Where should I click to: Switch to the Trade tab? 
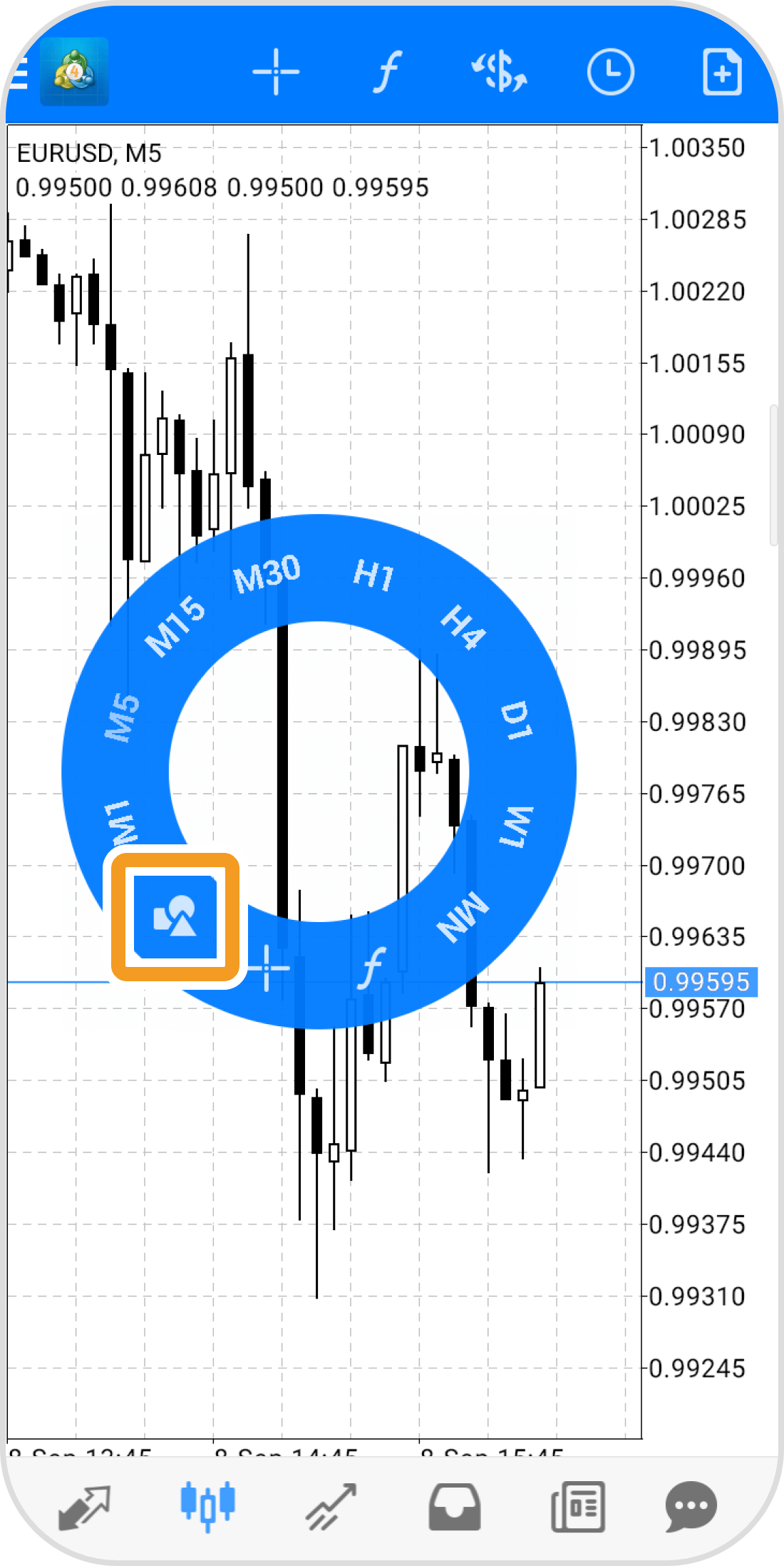pos(331,1506)
